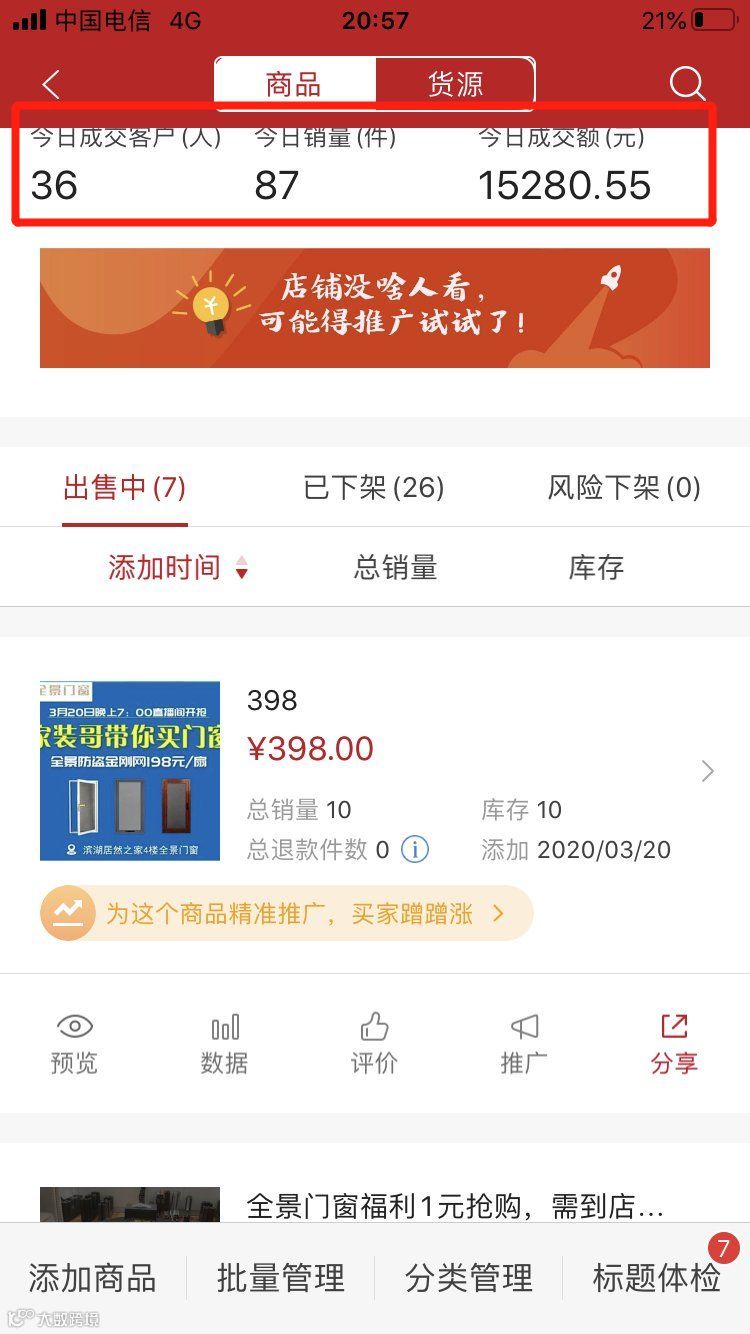Open 标题体检 with the badge
The image size is (750, 1334).
coord(657,1278)
